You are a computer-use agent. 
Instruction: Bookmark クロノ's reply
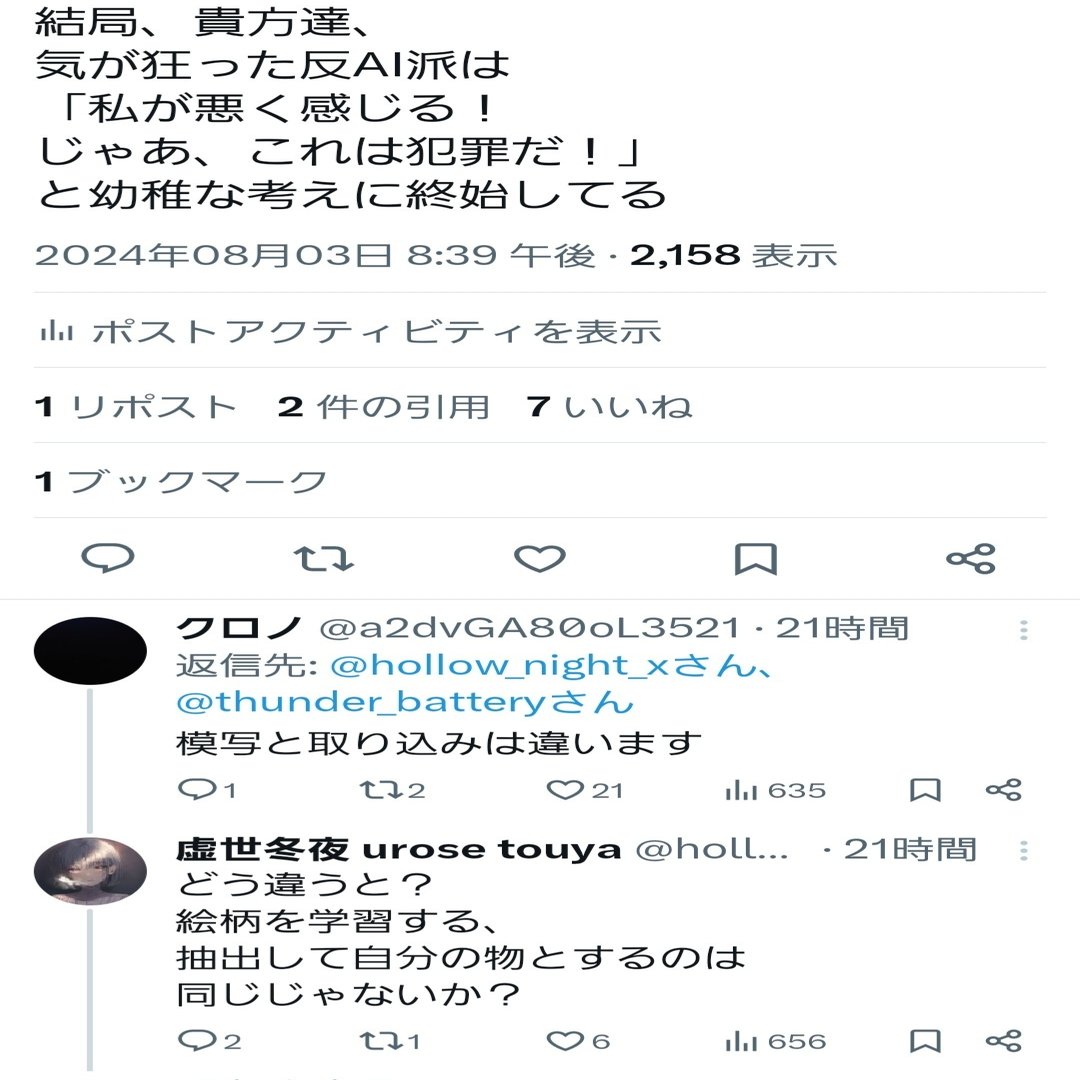click(925, 790)
